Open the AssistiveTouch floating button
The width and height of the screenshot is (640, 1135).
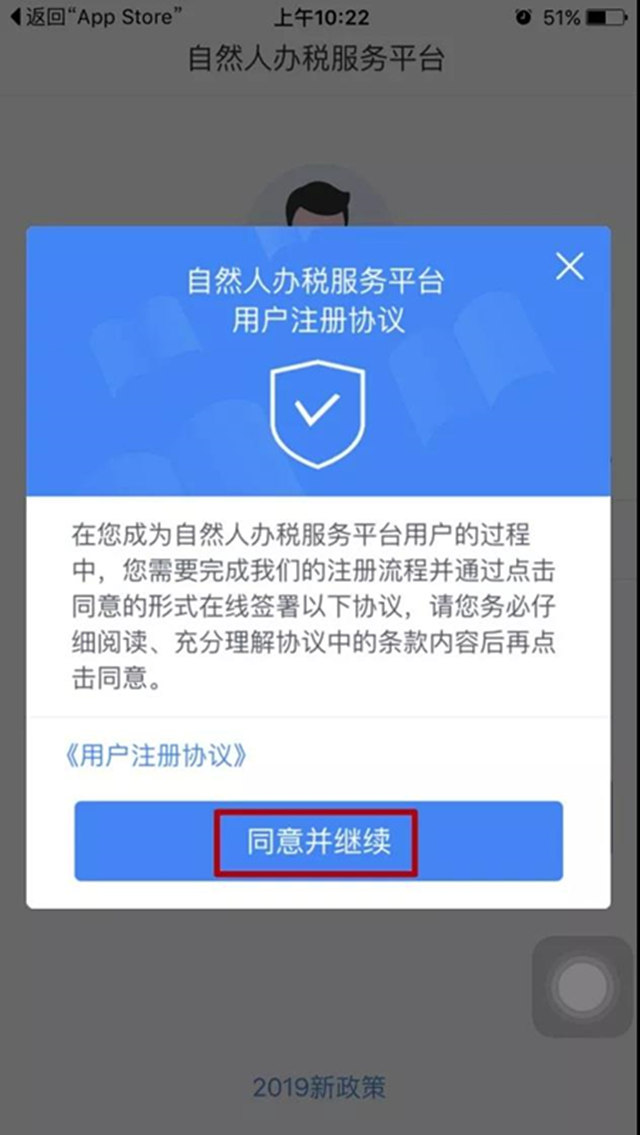tap(583, 988)
